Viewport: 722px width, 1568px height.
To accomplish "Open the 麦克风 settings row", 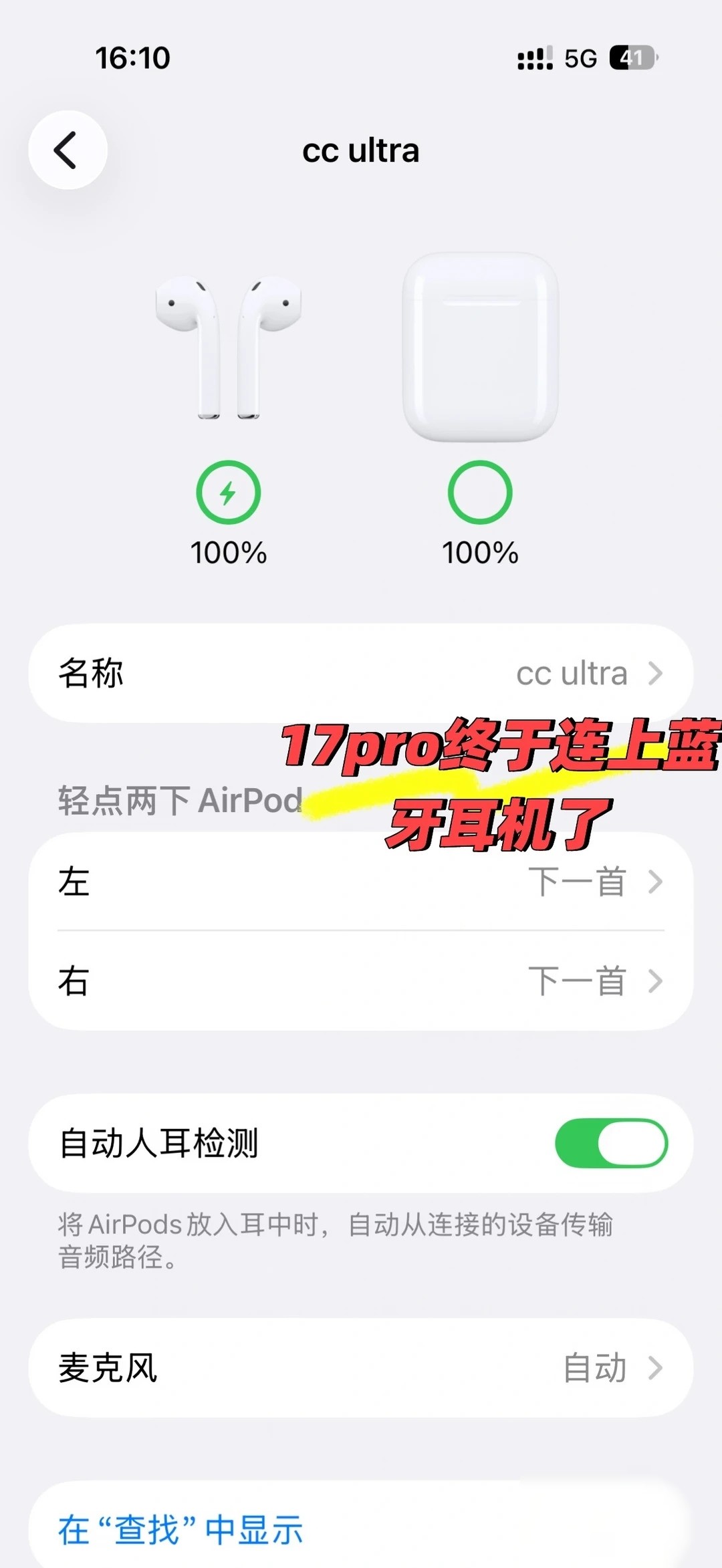I will [x=361, y=1367].
